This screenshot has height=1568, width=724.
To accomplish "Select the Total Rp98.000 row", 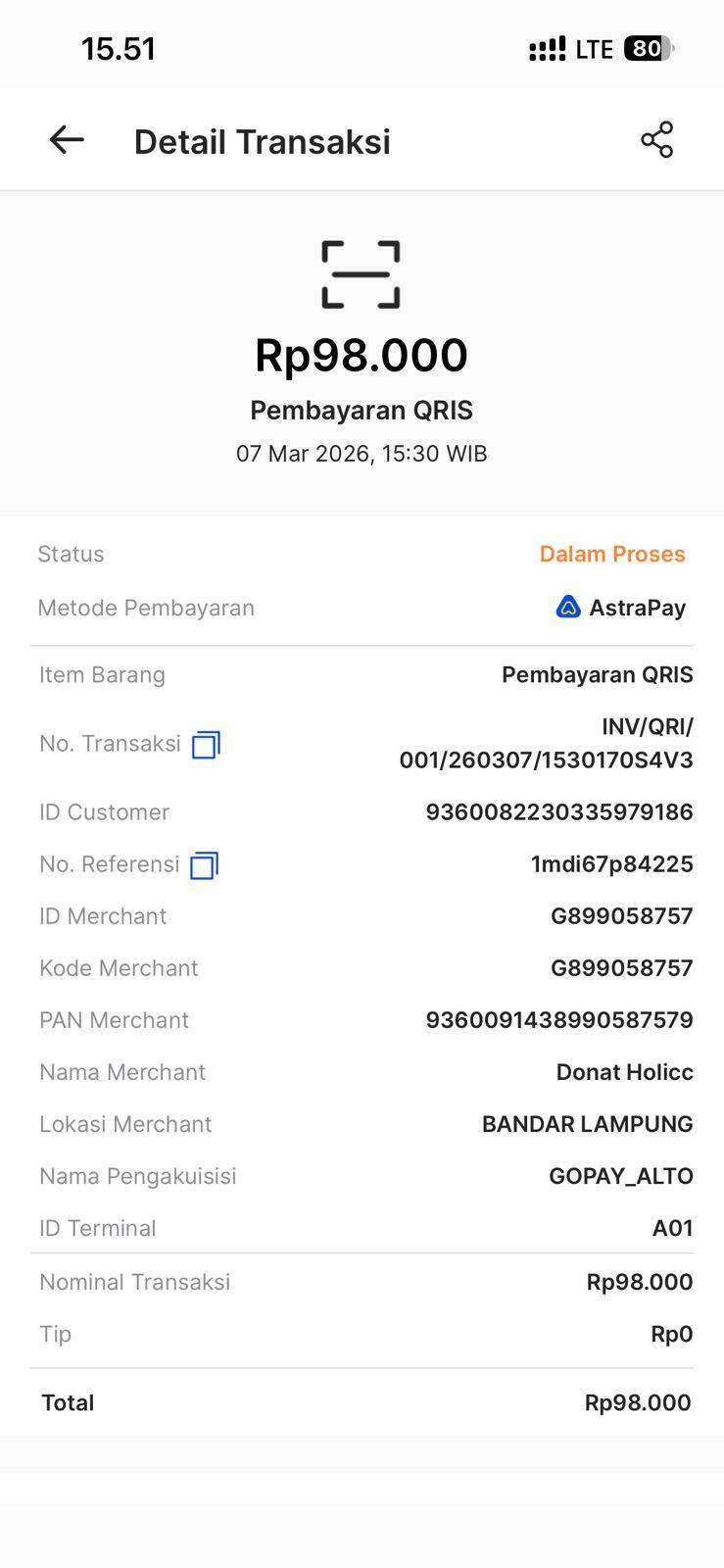I will [x=362, y=1402].
